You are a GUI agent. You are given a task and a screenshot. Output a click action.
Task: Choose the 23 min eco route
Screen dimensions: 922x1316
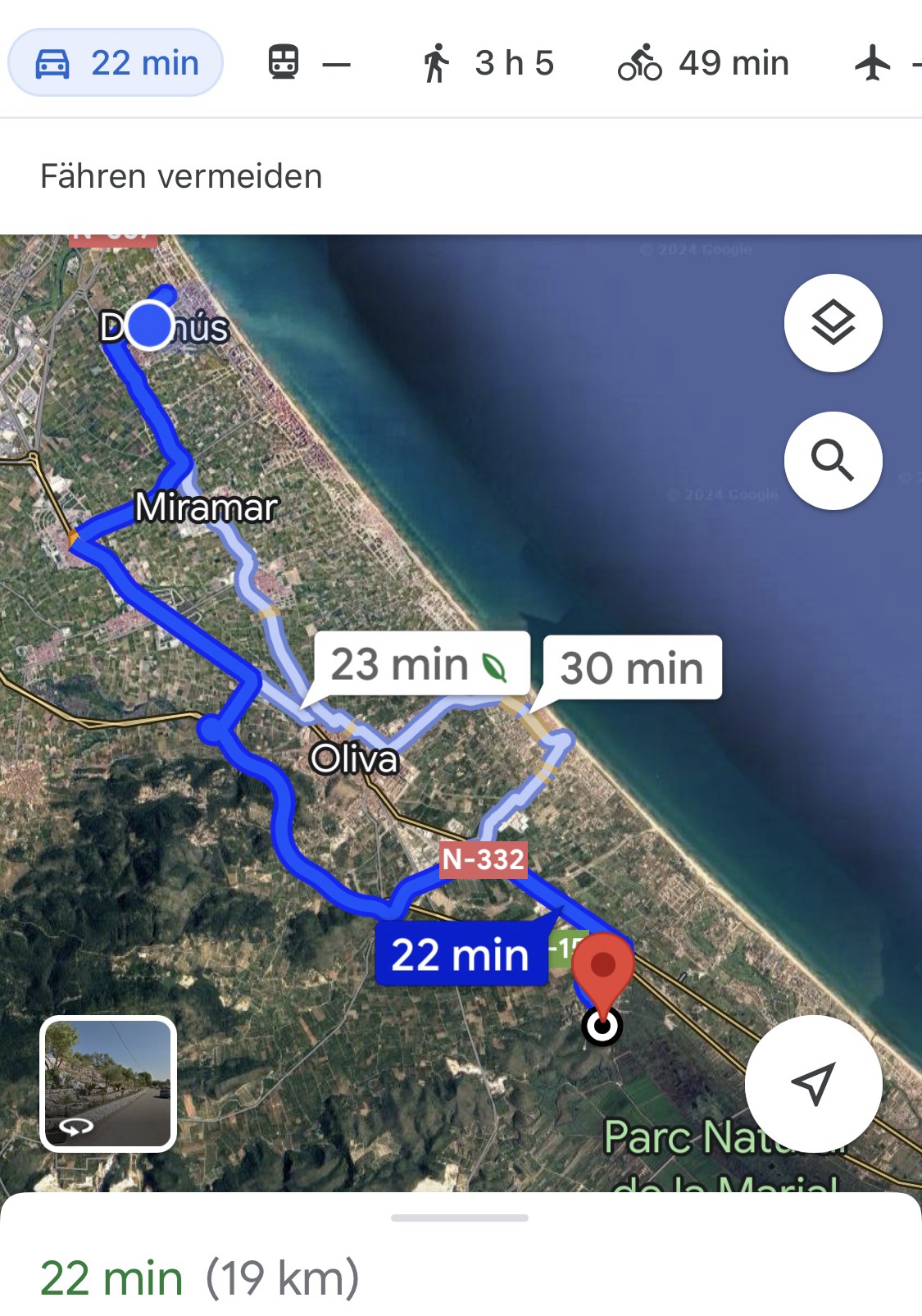[x=420, y=664]
